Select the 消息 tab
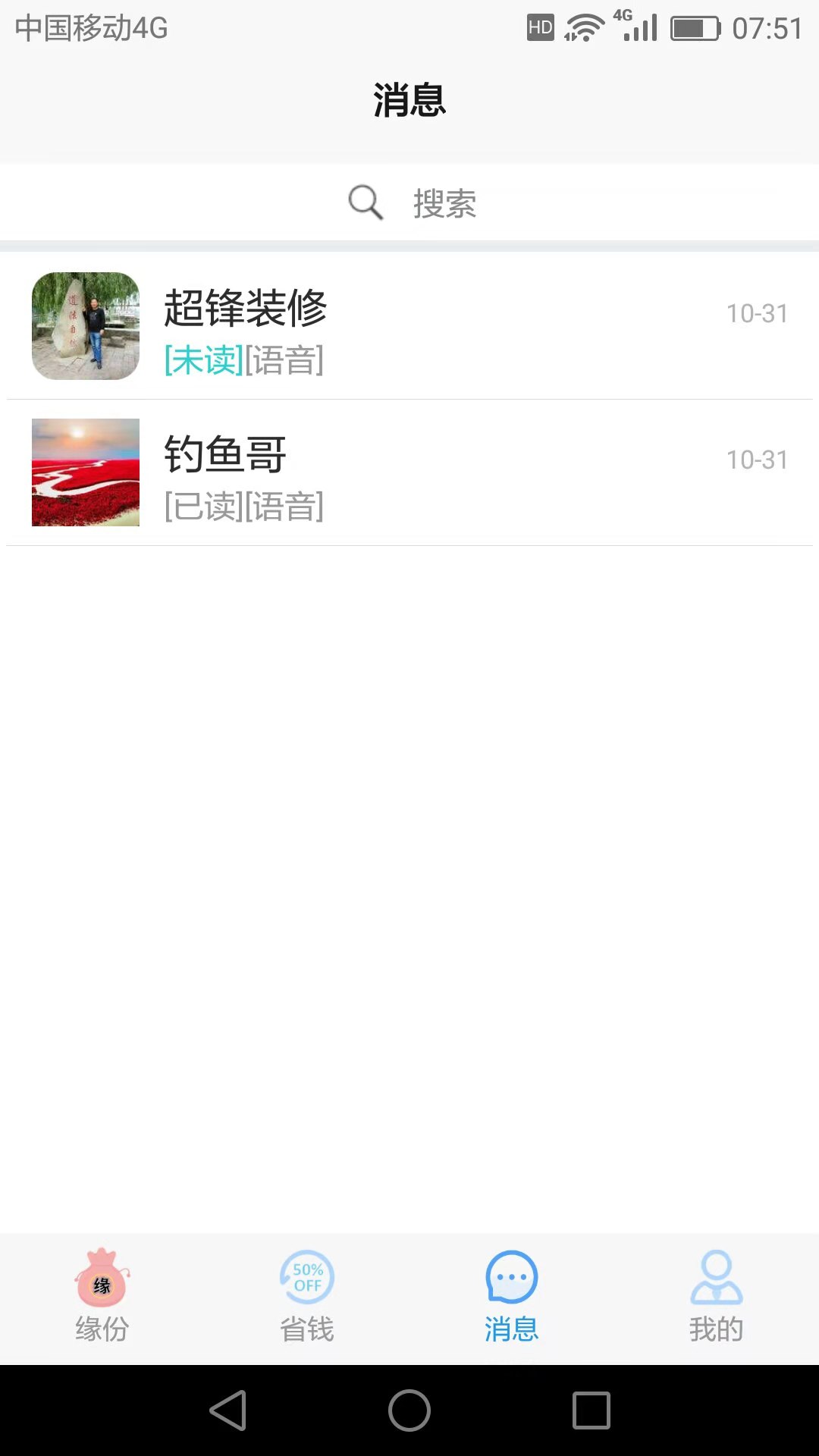The height and width of the screenshot is (1456, 819). point(511,1297)
